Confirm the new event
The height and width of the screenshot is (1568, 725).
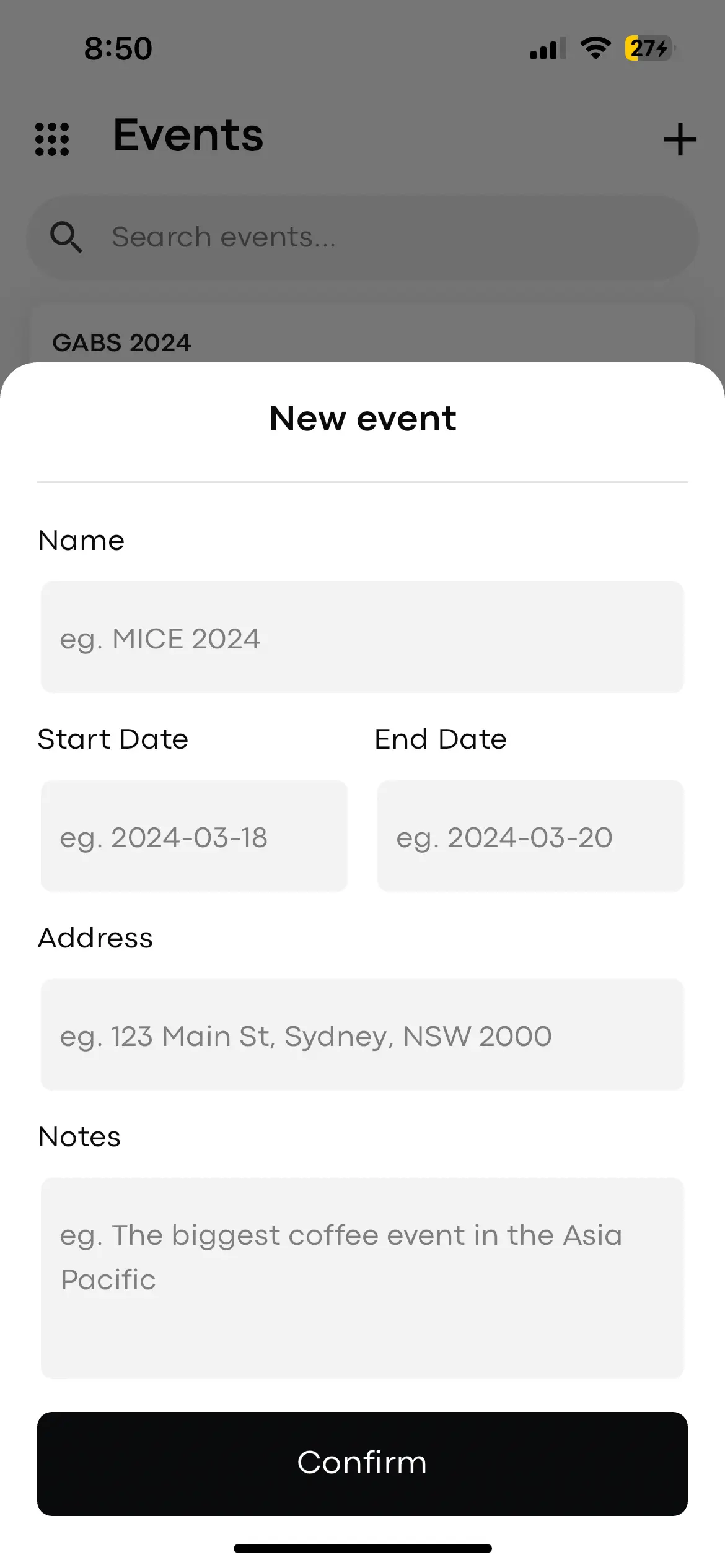(362, 1463)
